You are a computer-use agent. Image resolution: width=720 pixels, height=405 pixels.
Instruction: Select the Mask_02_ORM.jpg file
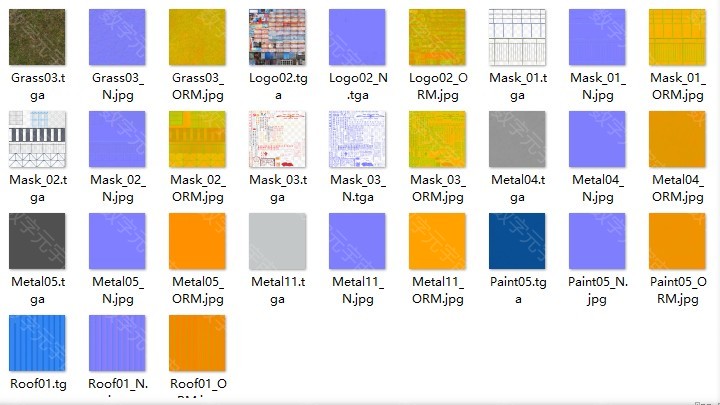[x=198, y=140]
